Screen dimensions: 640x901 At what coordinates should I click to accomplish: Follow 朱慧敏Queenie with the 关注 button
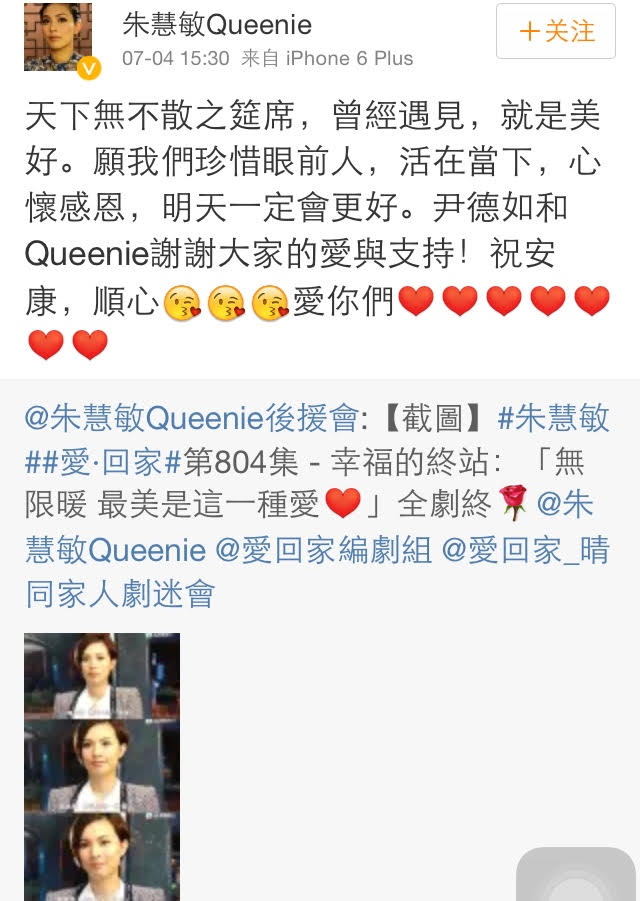(x=556, y=31)
